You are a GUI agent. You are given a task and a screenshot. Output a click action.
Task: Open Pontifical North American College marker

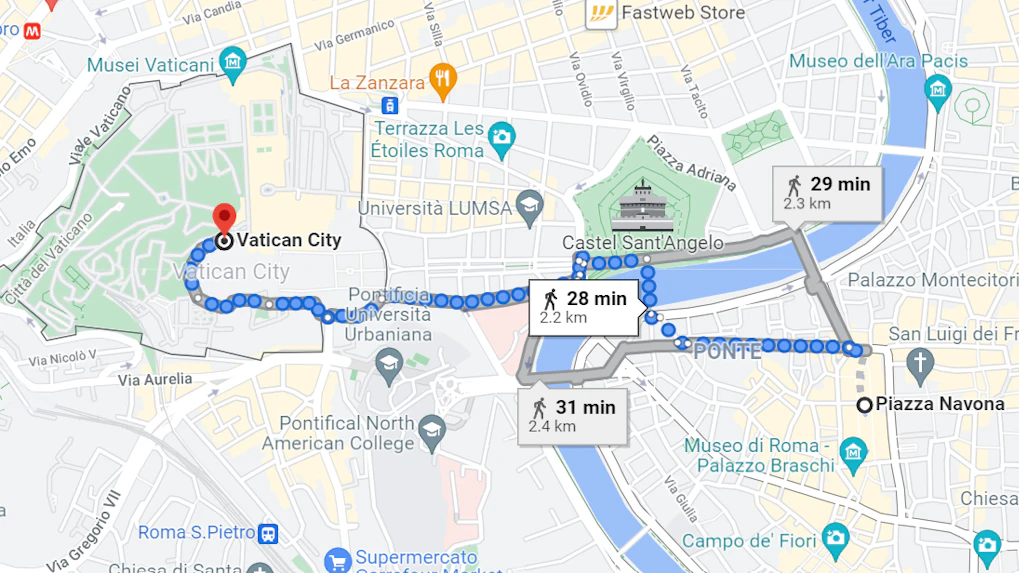[432, 432]
